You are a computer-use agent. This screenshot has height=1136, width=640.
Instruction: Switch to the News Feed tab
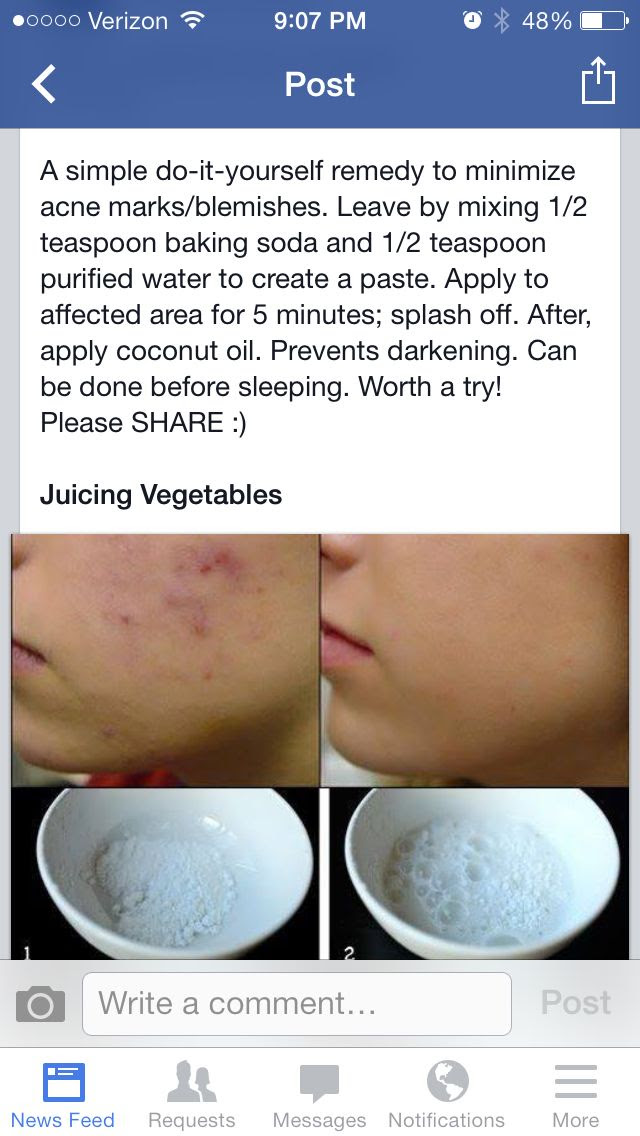pyautogui.click(x=63, y=1095)
